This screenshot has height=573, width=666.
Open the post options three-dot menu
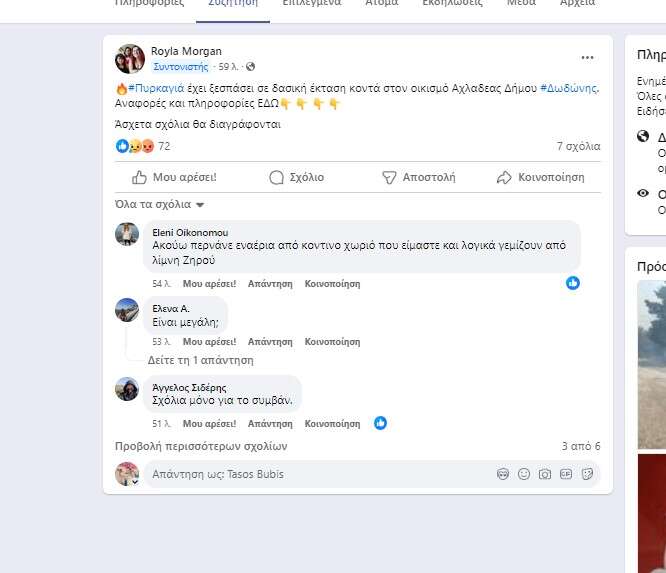tap(587, 58)
